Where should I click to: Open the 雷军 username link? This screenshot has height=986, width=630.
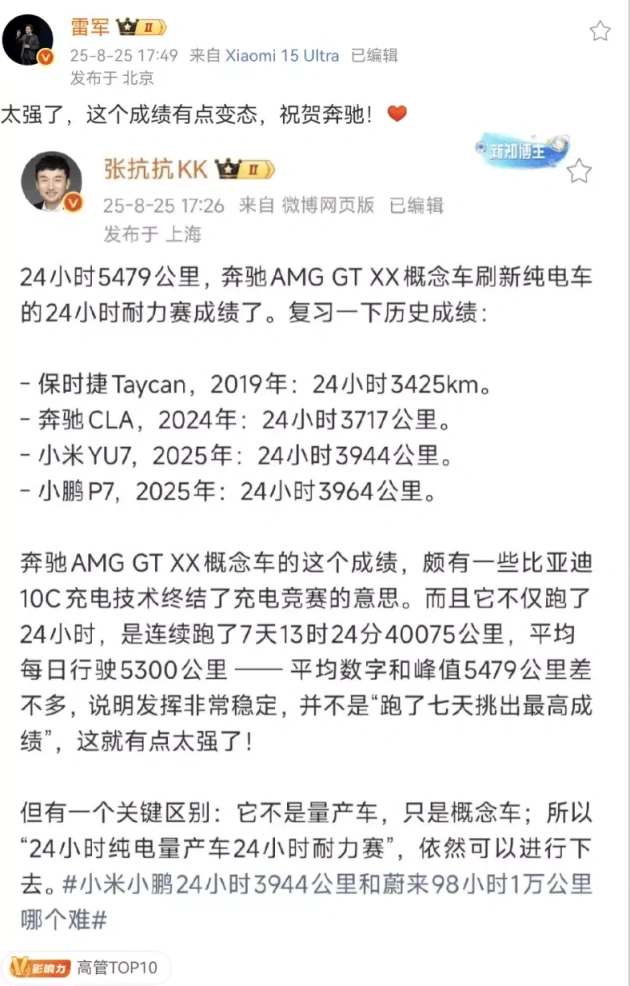[x=88, y=27]
